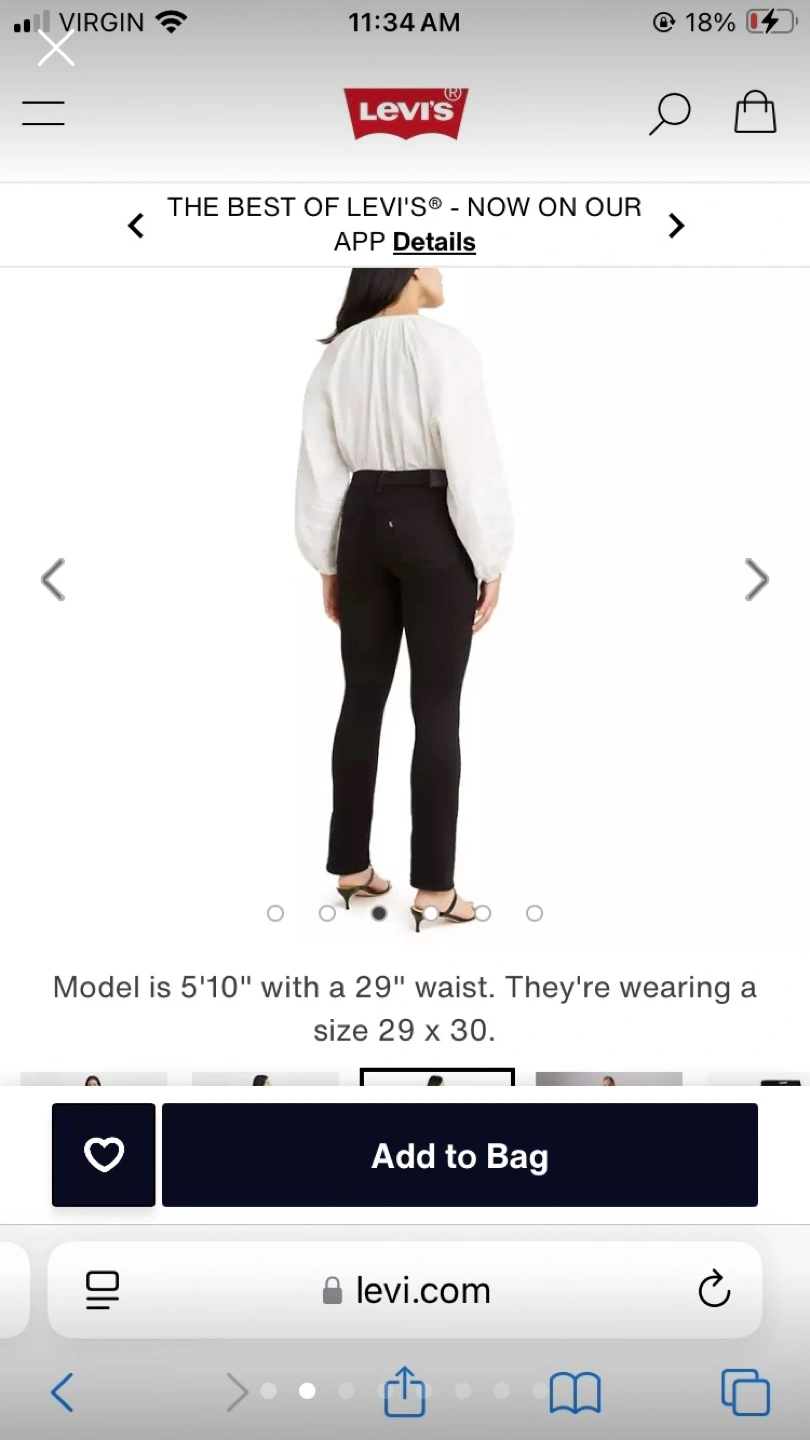Add to Bag
This screenshot has height=1440, width=810.
click(x=460, y=1155)
